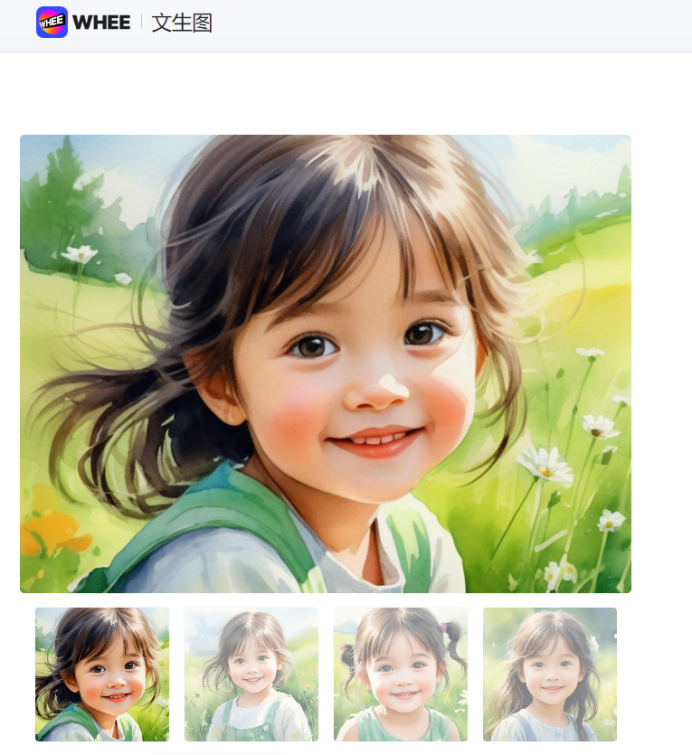Open the large generated girl portrait preview
692x755 pixels.
(325, 363)
